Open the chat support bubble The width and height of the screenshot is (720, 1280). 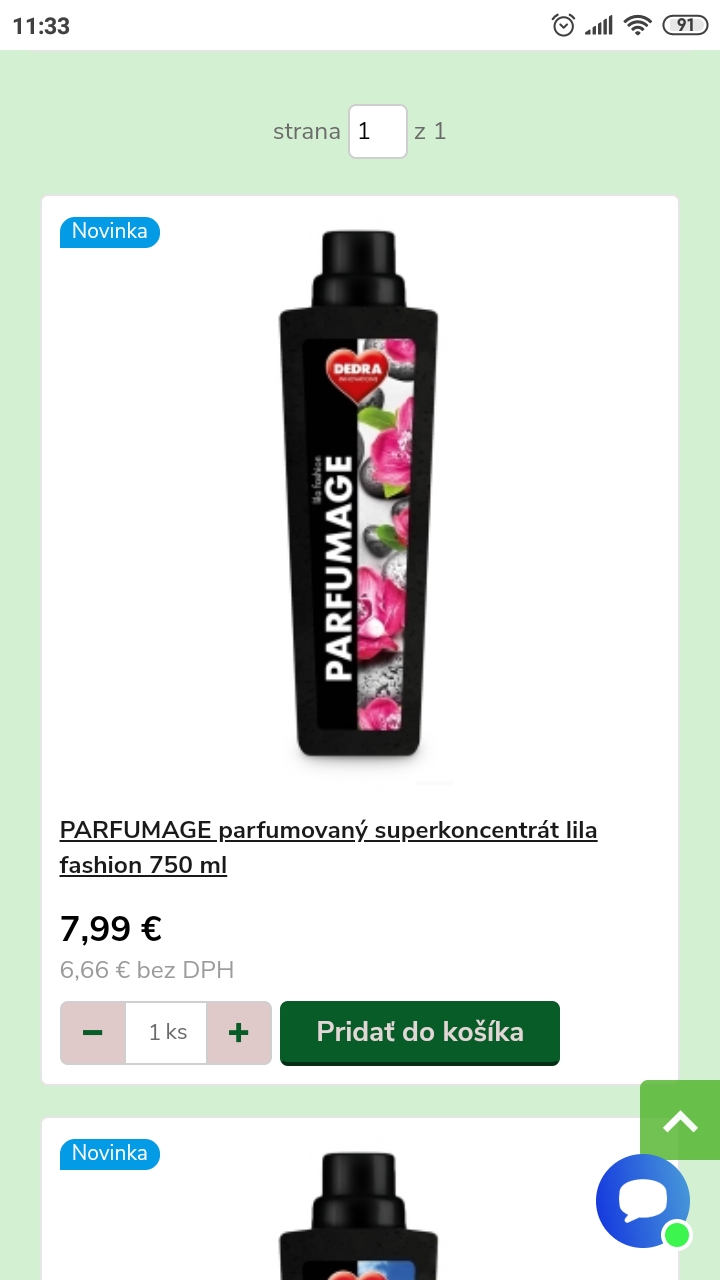point(642,1201)
